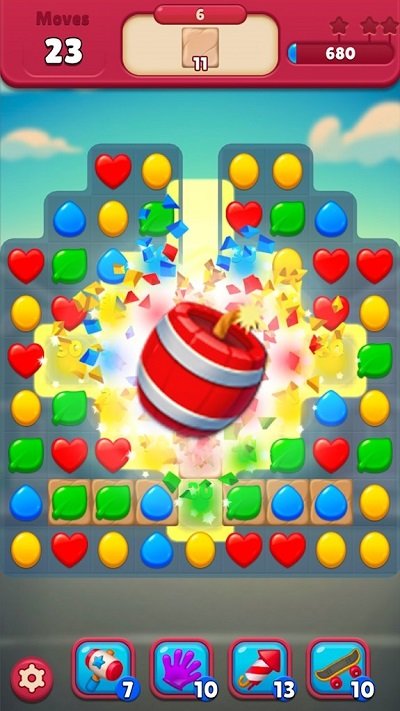Use the skateboard booster
This screenshot has height=711, width=400.
pyautogui.click(x=338, y=668)
